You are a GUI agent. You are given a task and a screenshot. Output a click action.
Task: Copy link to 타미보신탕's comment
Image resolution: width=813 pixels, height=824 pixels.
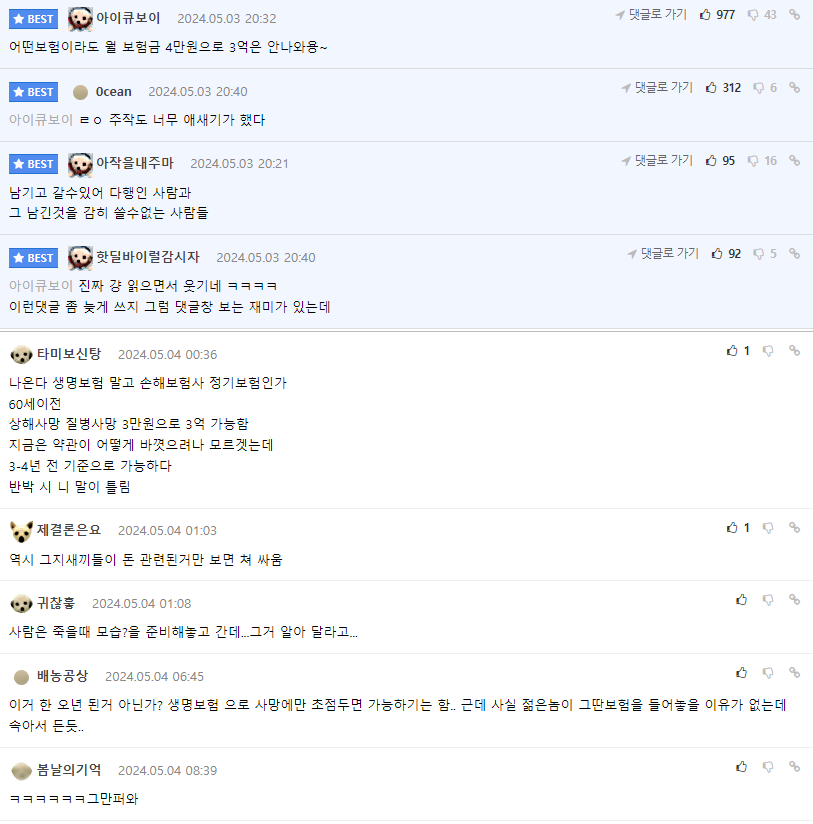(x=794, y=351)
